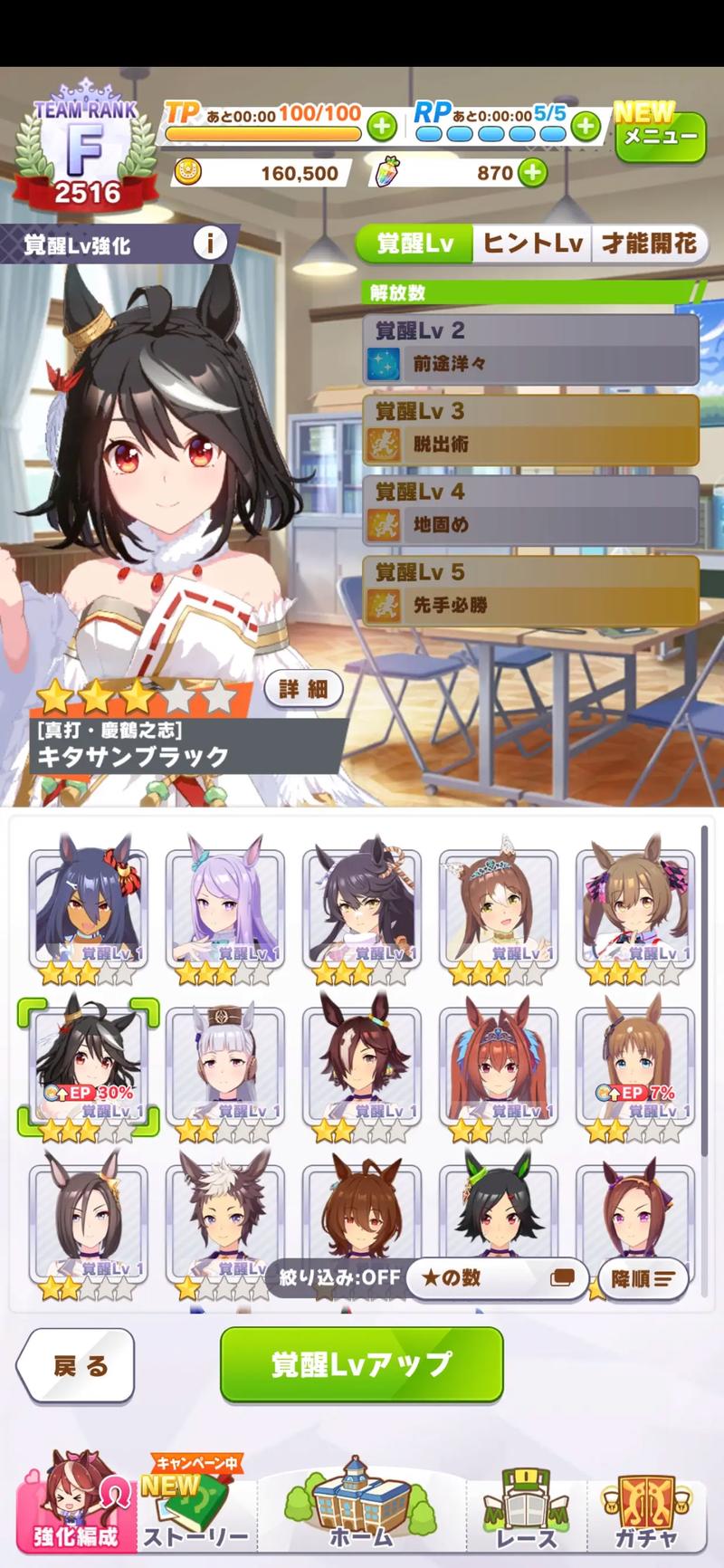
Task: Open the 覚醒Lv強化 info icon
Action: [210, 244]
